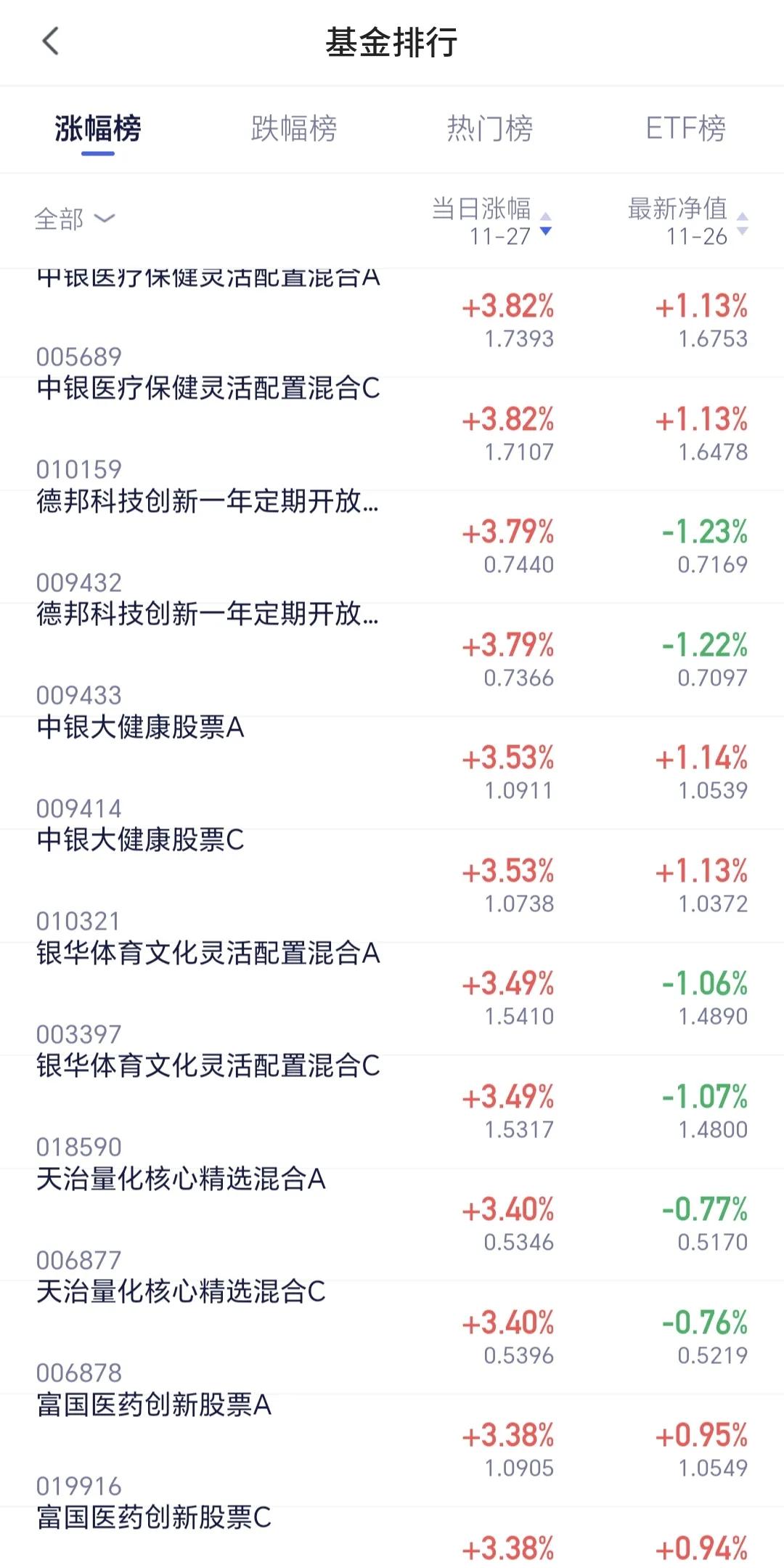Open fund 中银医疗保健灵活配置混合C
Image resolution: width=784 pixels, height=1568 pixels.
(392, 433)
